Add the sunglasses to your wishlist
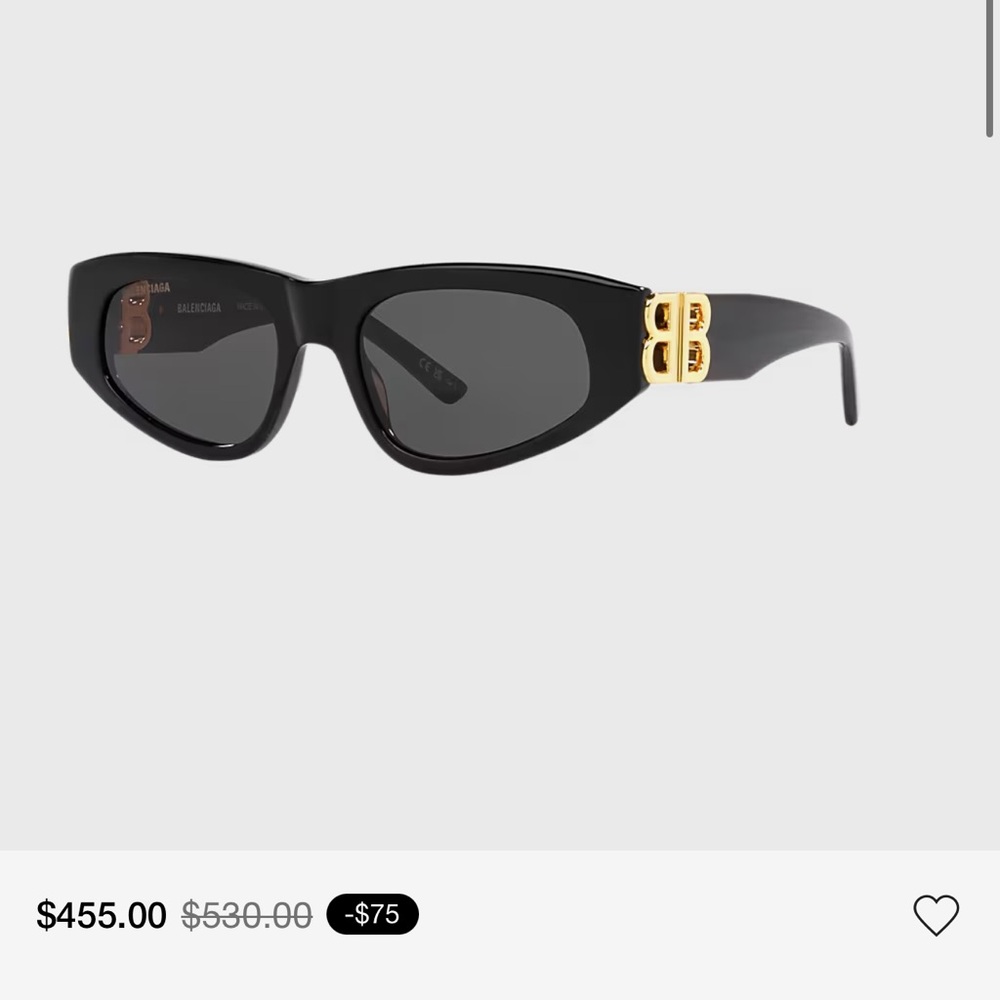The width and height of the screenshot is (1000, 1000). pyautogui.click(x=936, y=915)
